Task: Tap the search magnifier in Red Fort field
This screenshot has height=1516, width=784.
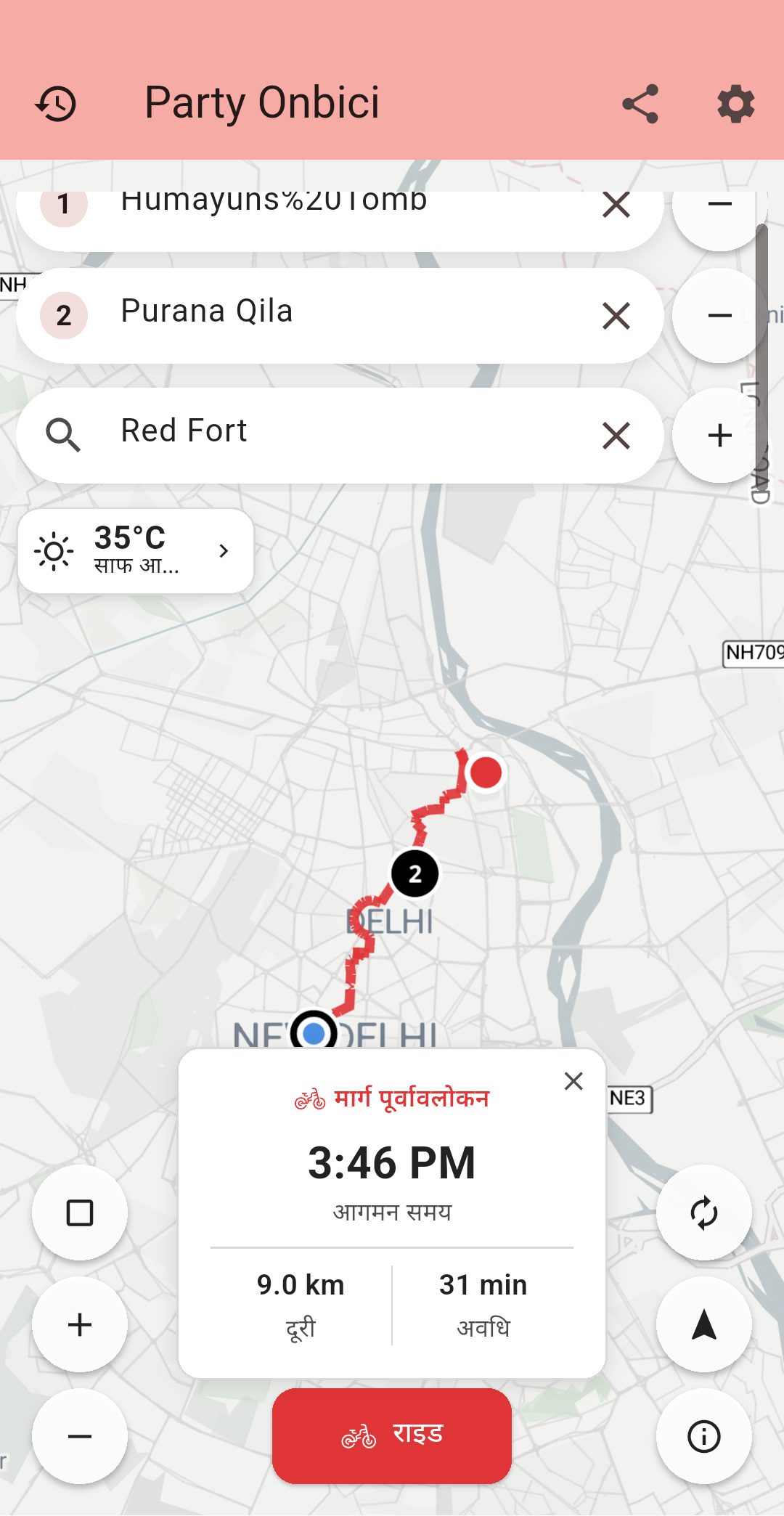Action: [x=64, y=434]
